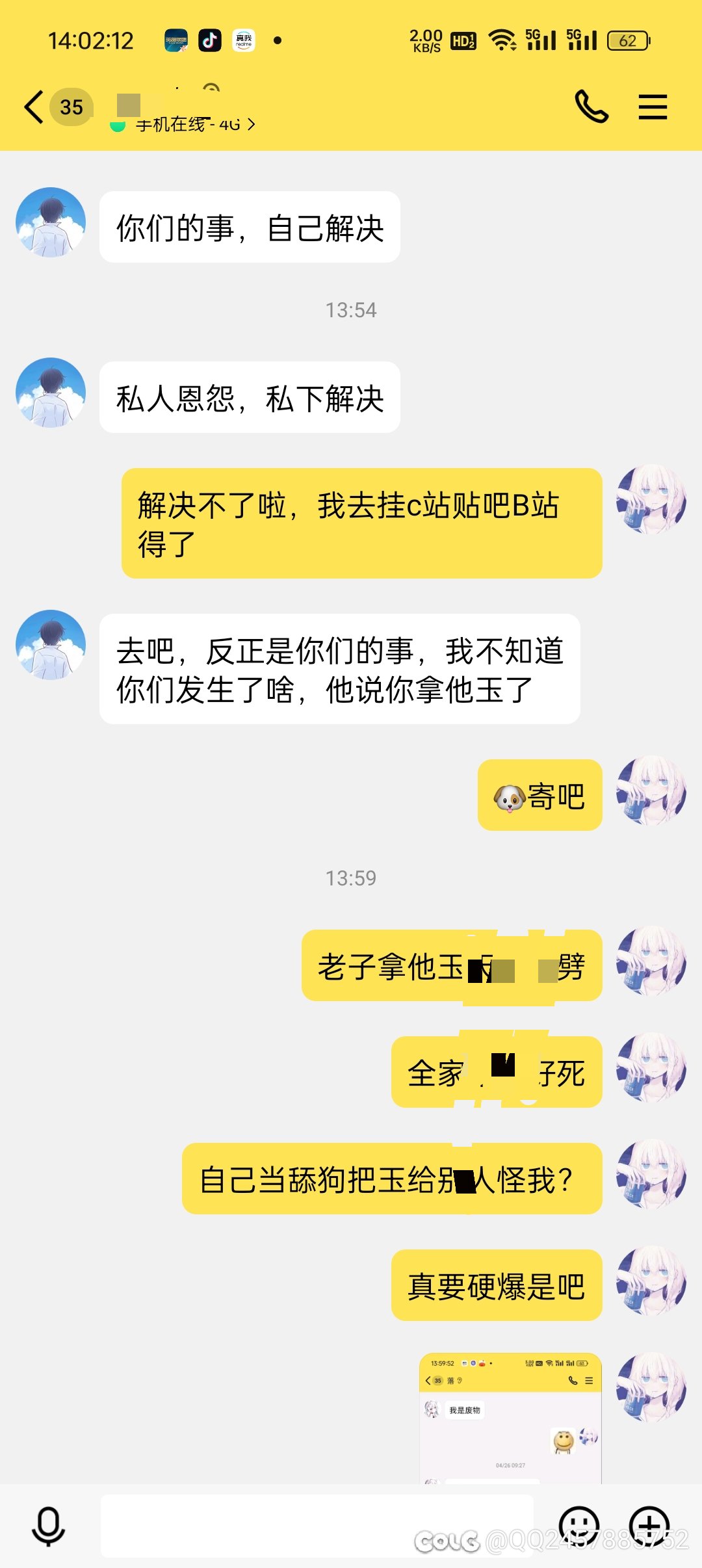Open own avatar beside 寄吧 message

click(x=651, y=791)
